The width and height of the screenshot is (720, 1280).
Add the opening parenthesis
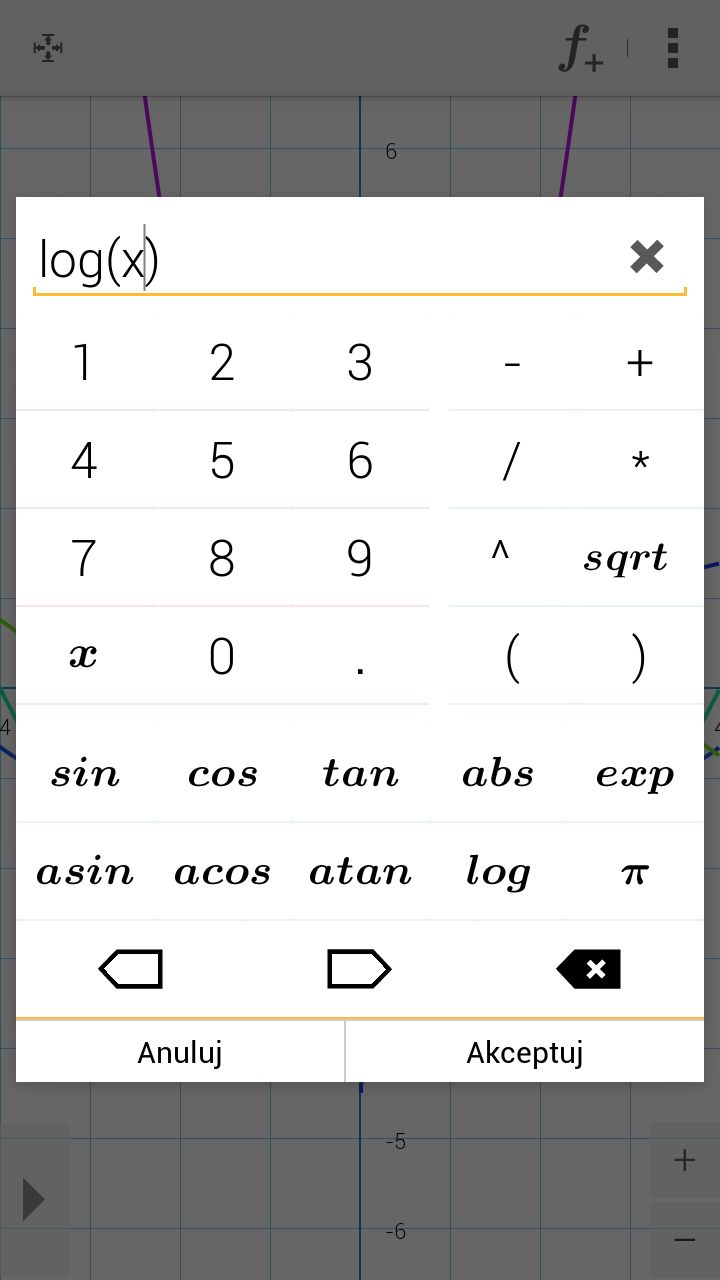pyautogui.click(x=512, y=658)
